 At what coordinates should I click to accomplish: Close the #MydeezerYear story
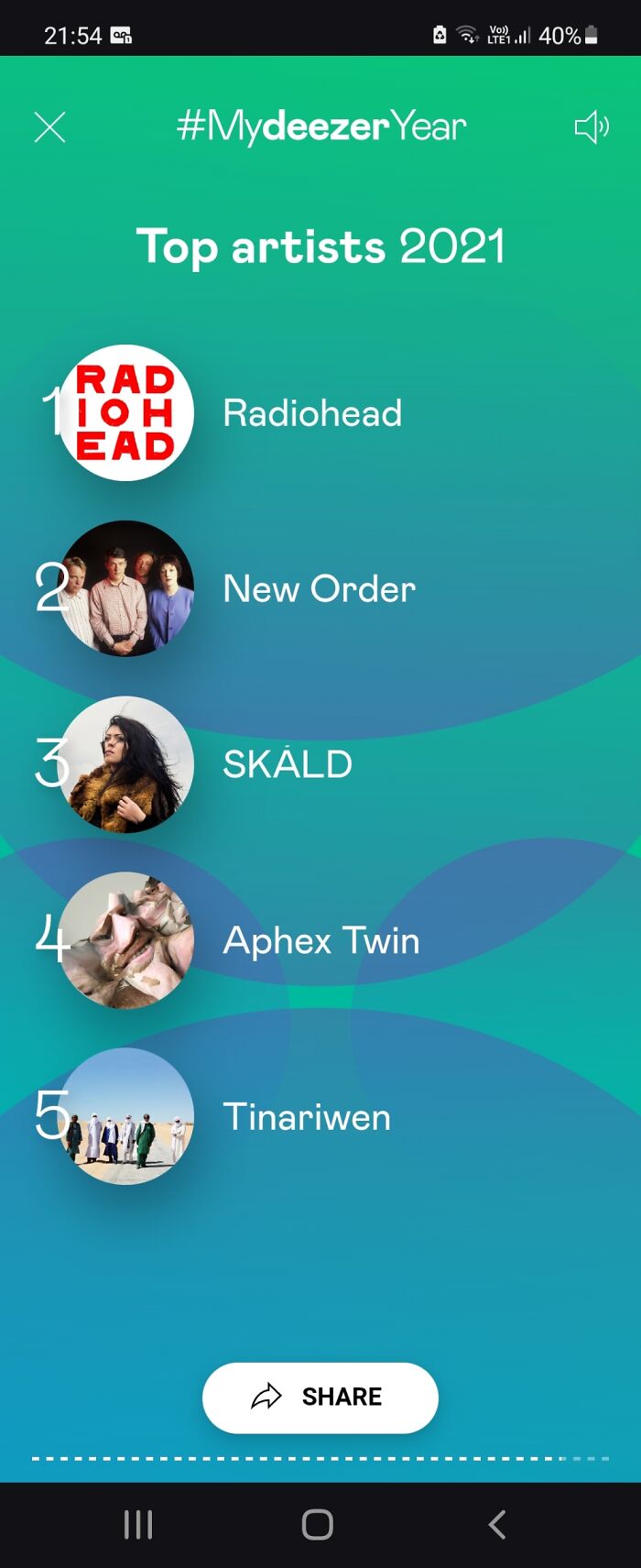click(49, 127)
